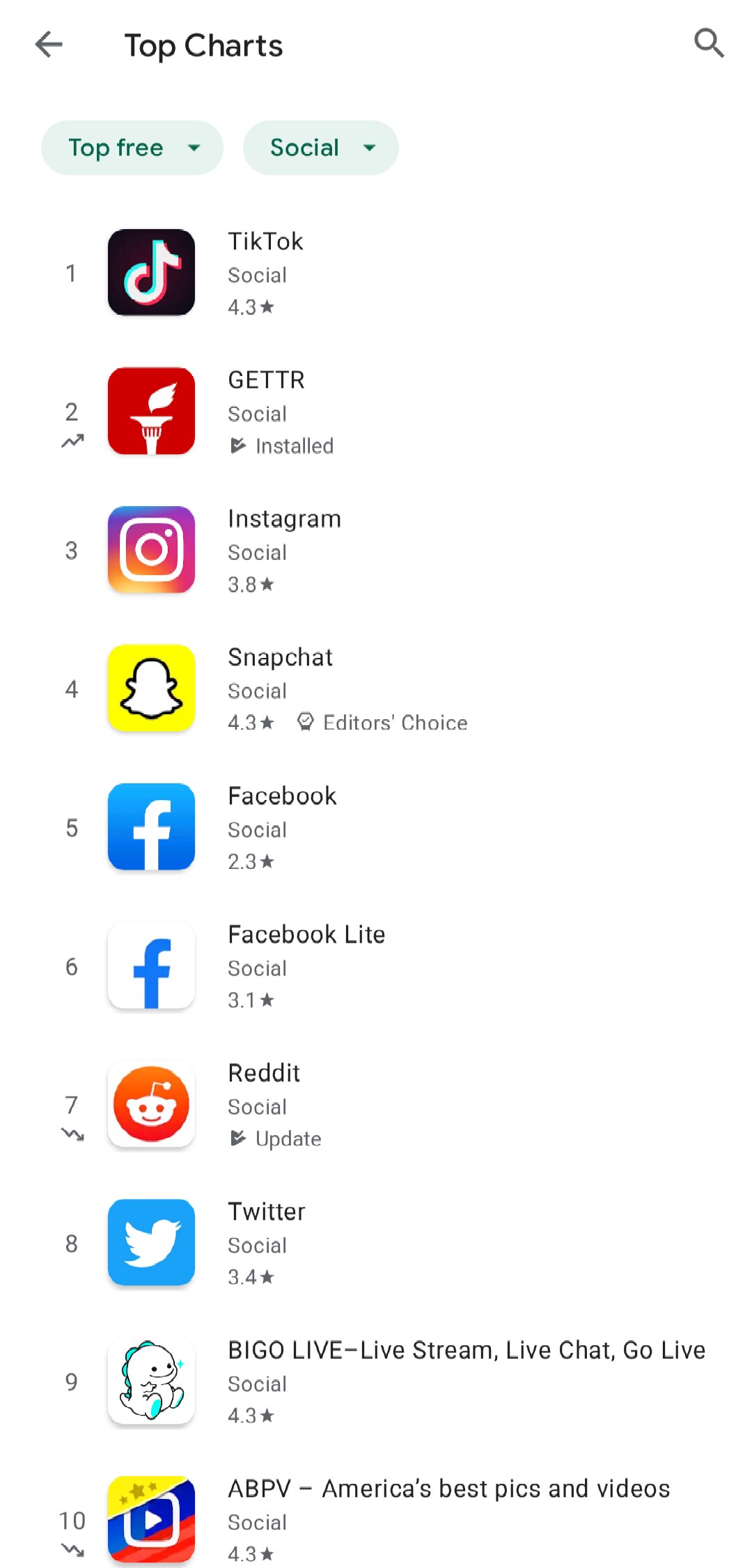Go back using the arrow

click(x=48, y=44)
